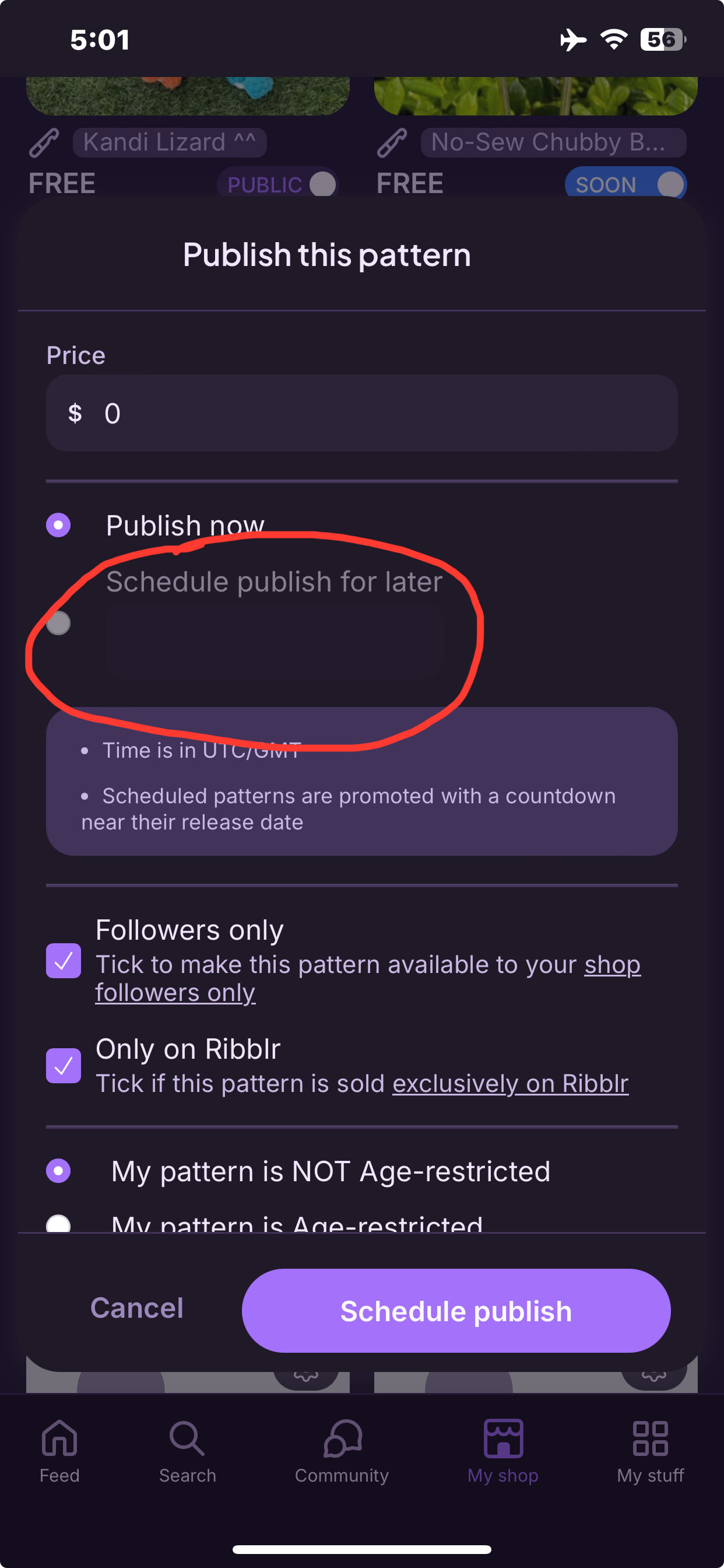Open the exclusively on Ribblr link
The height and width of the screenshot is (1568, 724).
coord(510,1083)
